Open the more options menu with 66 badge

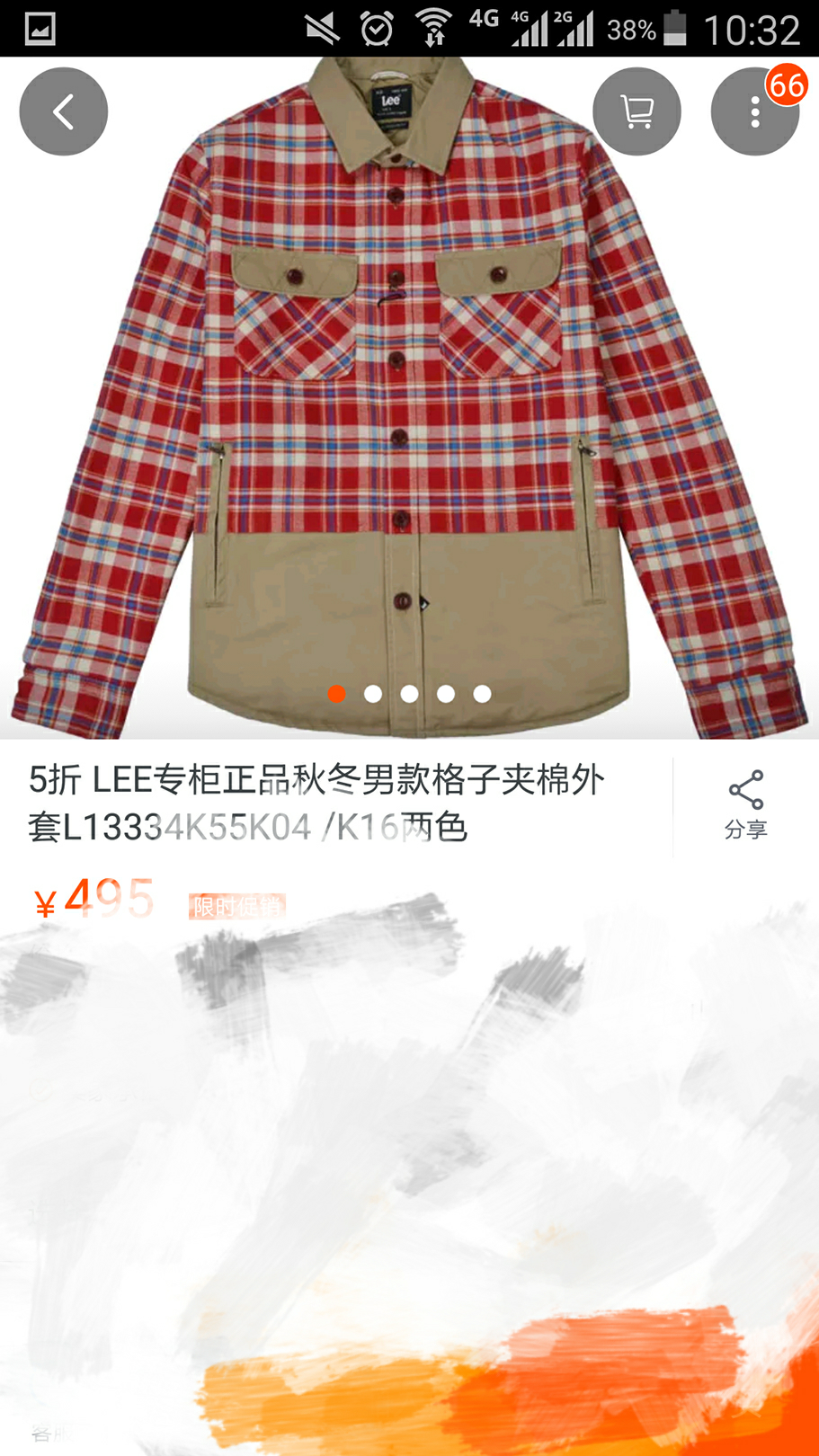[755, 111]
